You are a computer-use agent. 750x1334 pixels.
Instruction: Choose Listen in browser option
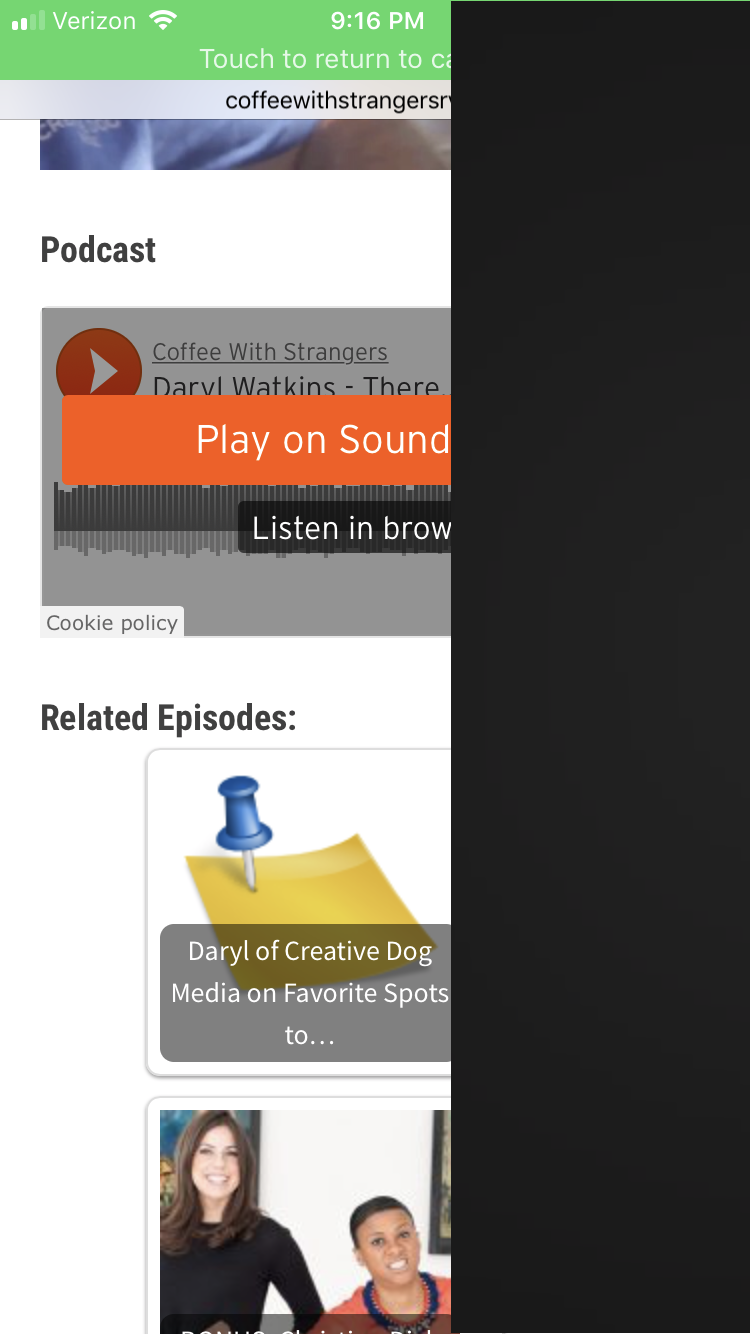[x=345, y=528]
